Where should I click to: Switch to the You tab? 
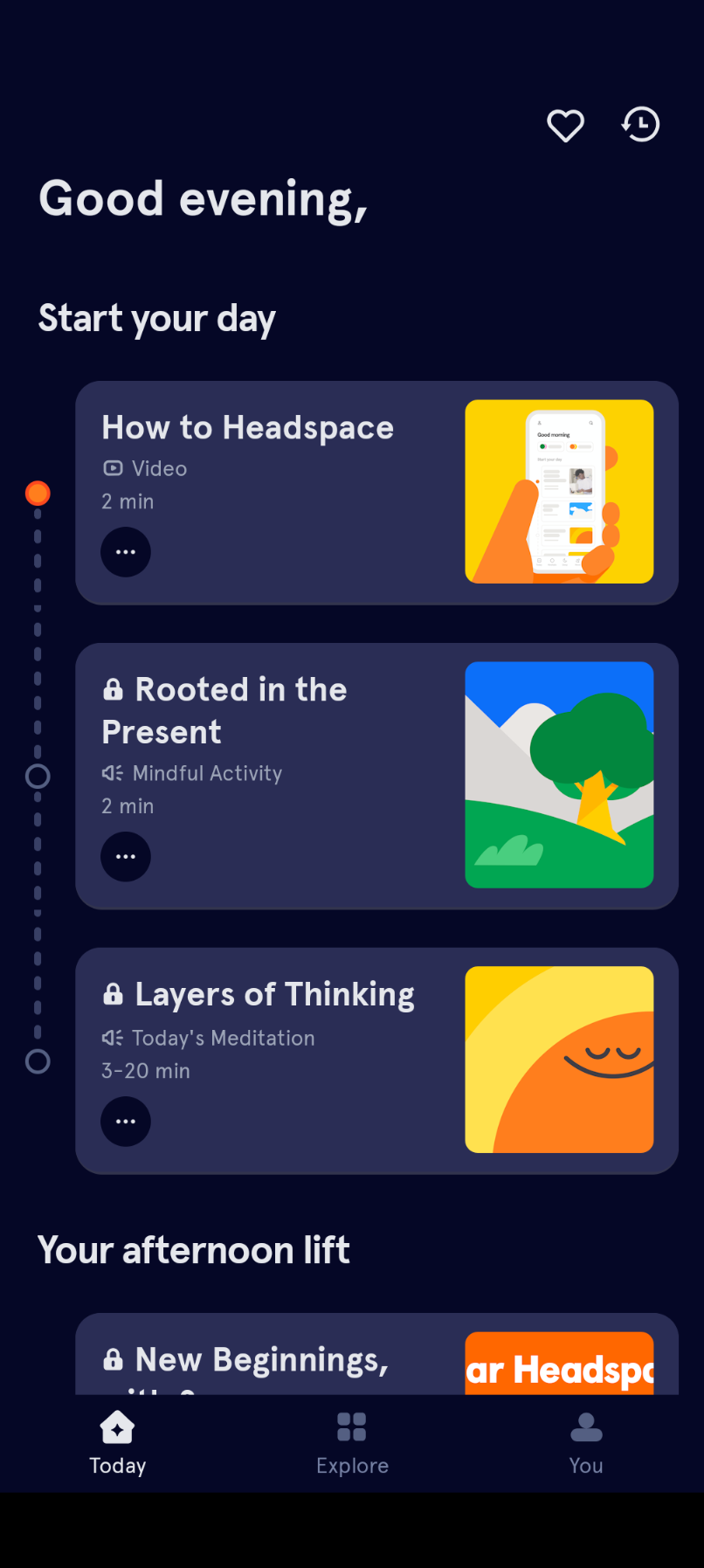pos(585,1441)
